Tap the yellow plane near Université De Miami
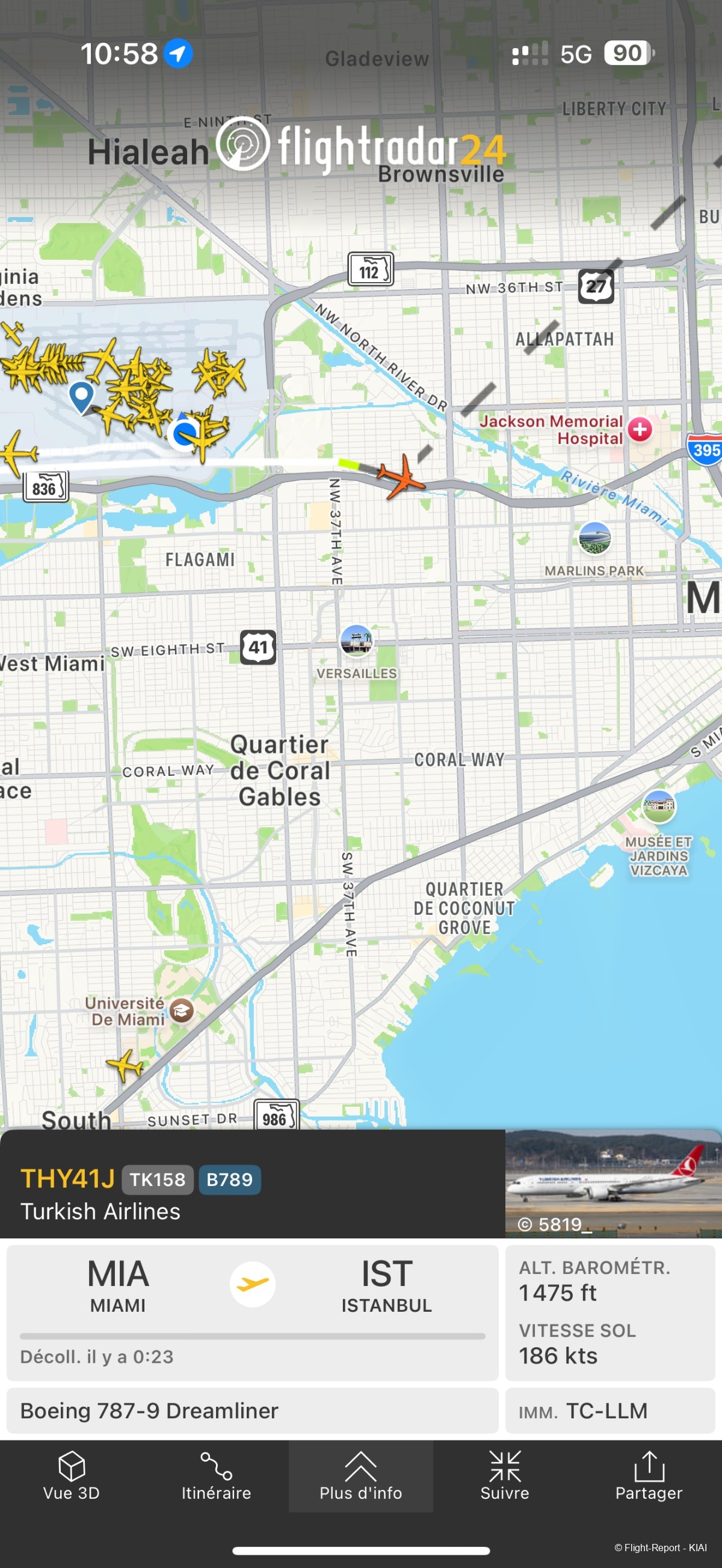Viewport: 722px width, 1568px height. click(125, 1065)
